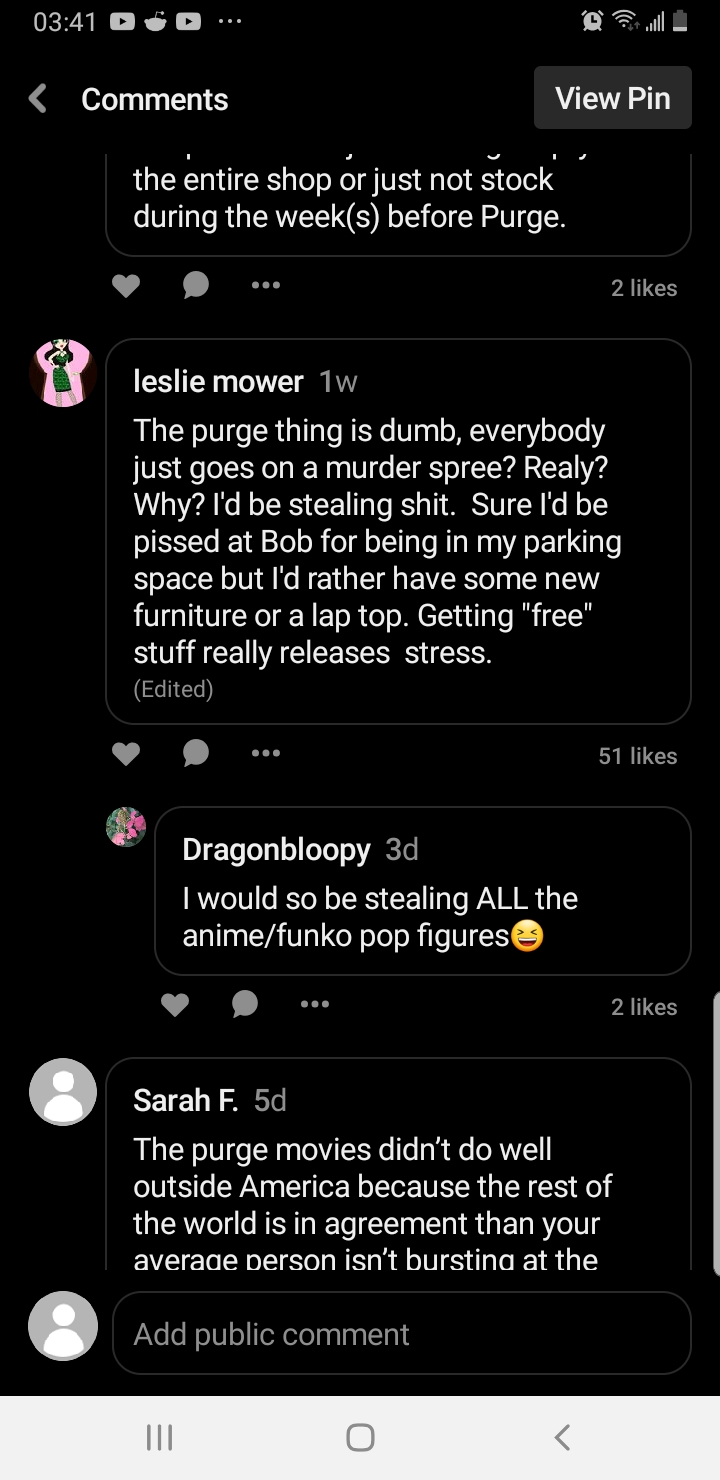Open more options for leslie mower's comment
Screen dimensions: 720x1480
click(x=266, y=754)
